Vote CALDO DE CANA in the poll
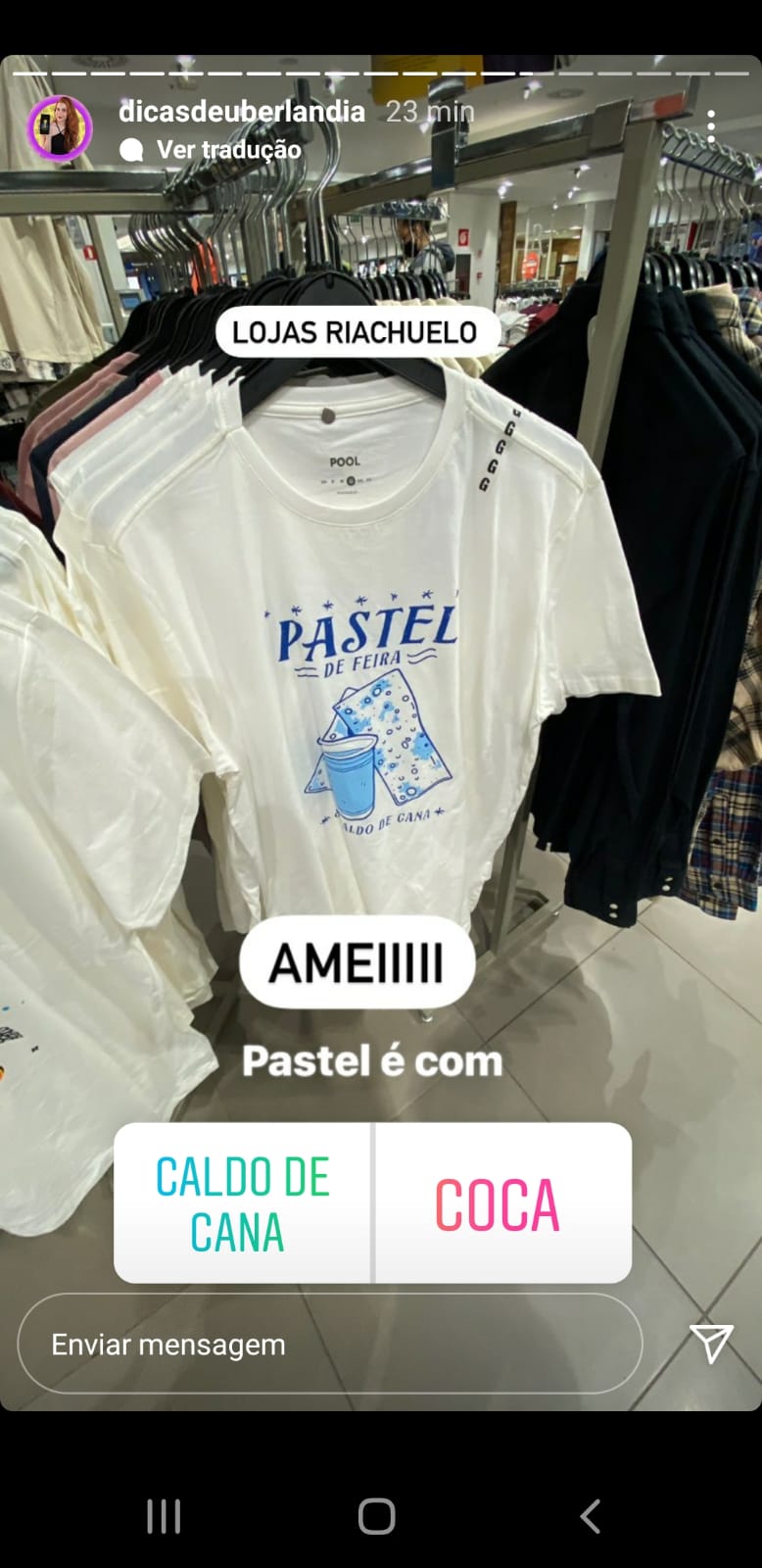The image size is (762, 1568). point(242,1203)
